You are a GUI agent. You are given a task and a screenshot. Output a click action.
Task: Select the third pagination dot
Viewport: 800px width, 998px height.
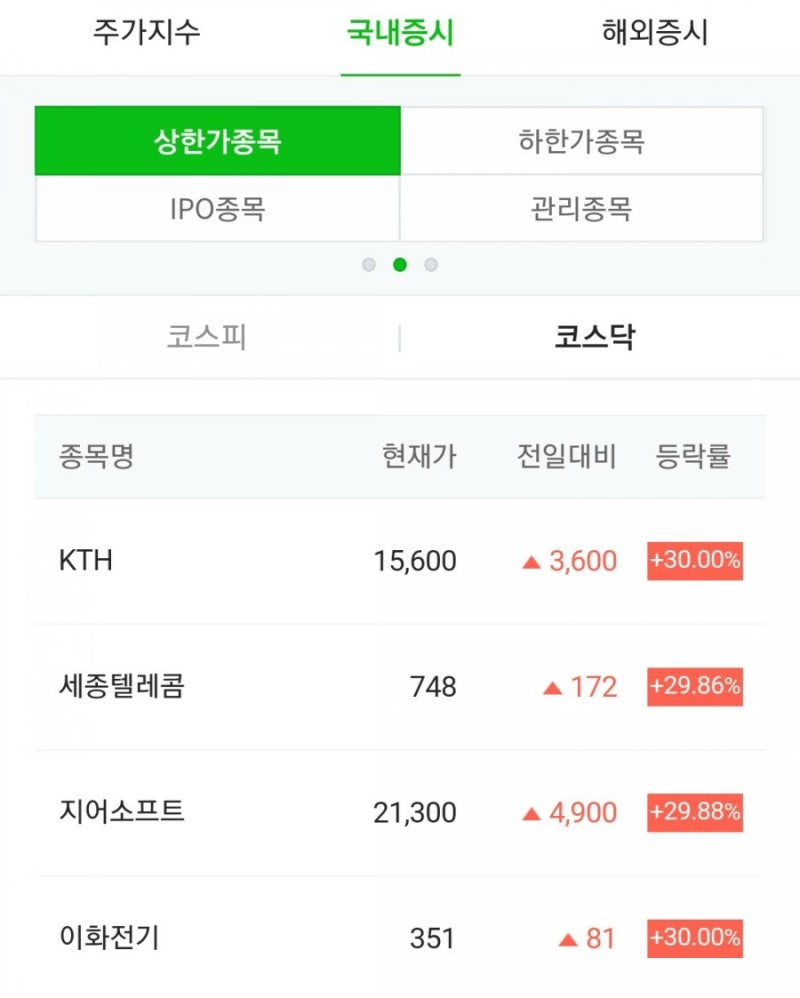431,264
